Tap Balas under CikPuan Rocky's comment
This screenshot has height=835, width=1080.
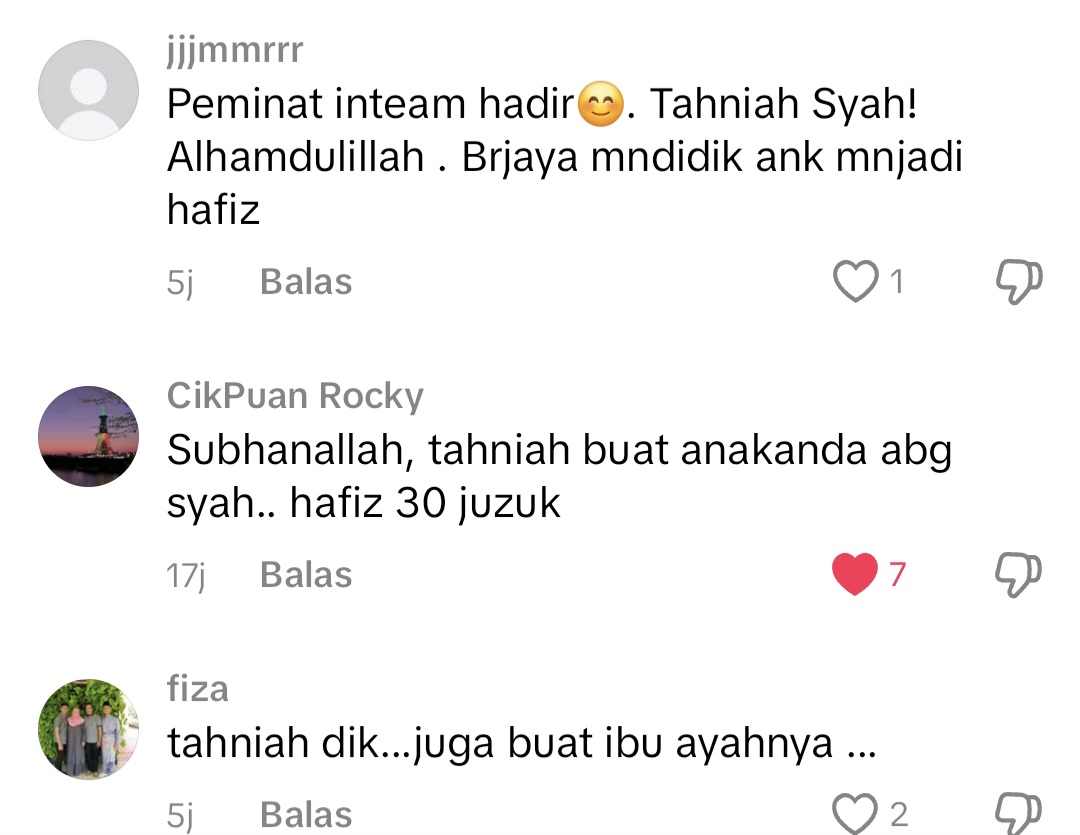pyautogui.click(x=306, y=575)
